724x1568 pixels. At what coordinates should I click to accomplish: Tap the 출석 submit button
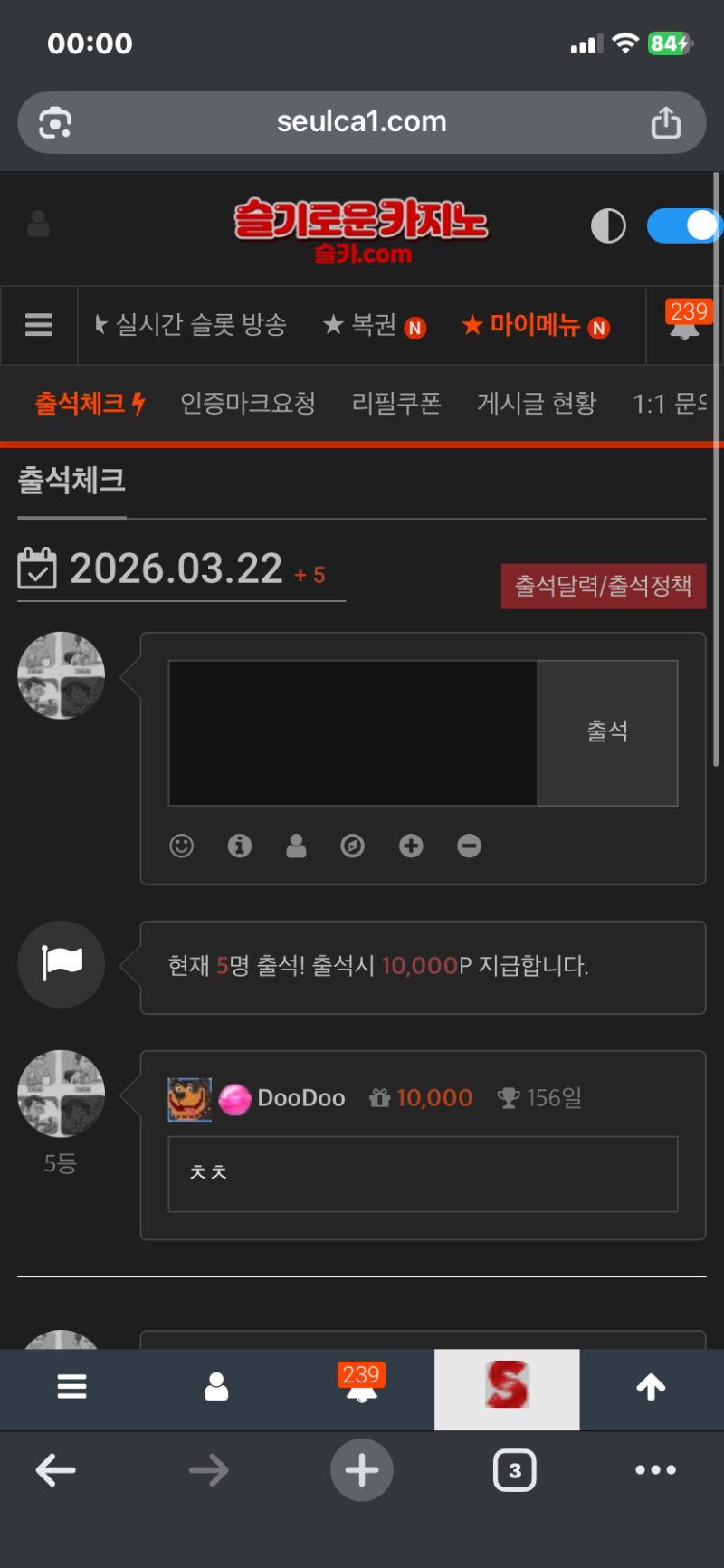[607, 732]
